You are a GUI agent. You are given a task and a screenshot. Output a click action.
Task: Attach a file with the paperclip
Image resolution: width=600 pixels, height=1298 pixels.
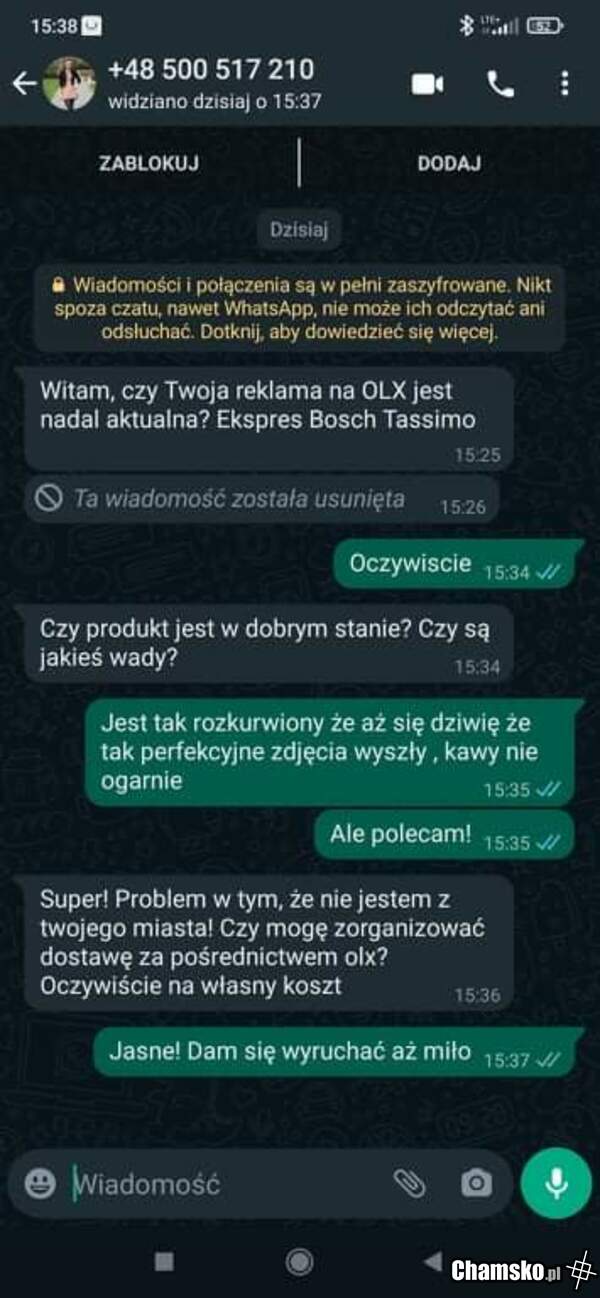coord(409,1184)
